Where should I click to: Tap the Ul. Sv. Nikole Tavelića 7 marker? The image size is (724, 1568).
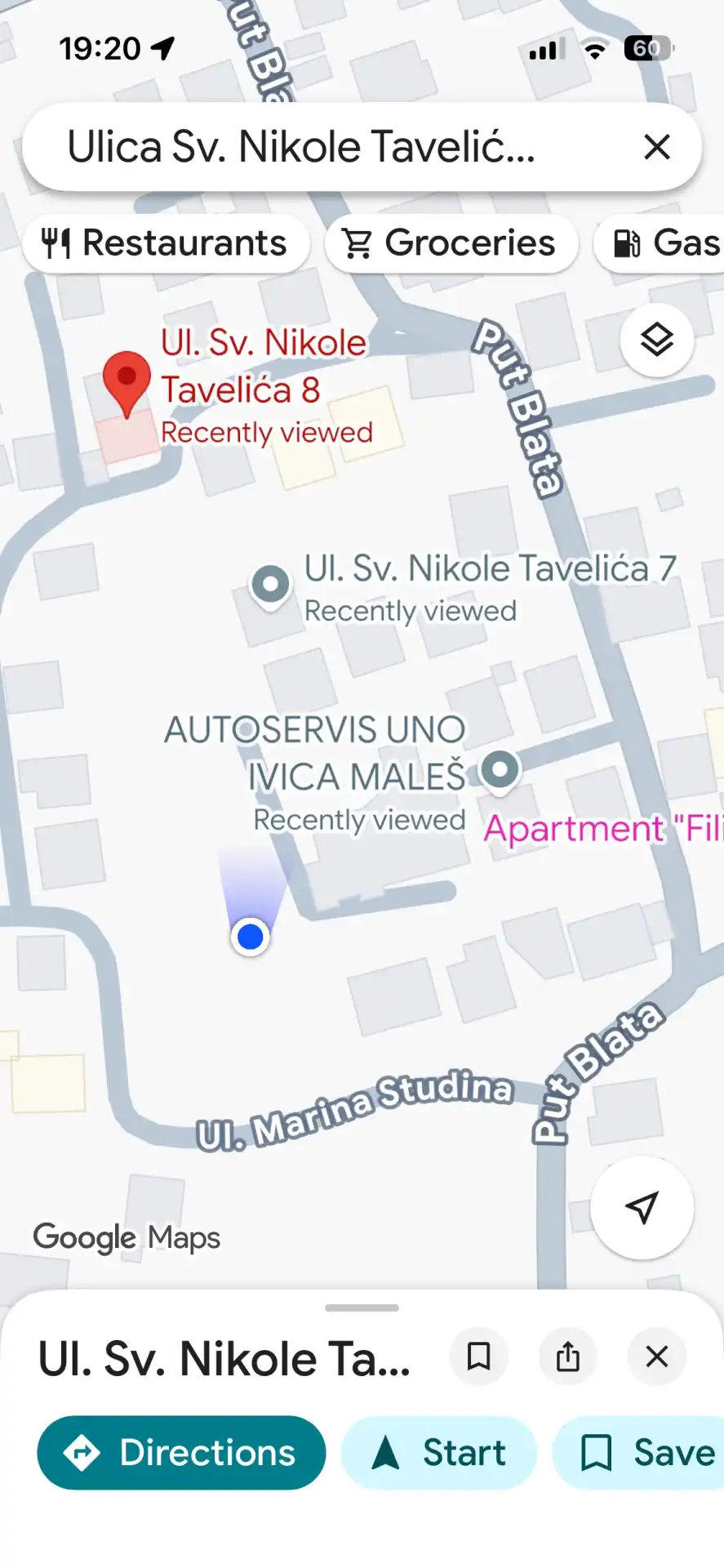click(x=270, y=585)
